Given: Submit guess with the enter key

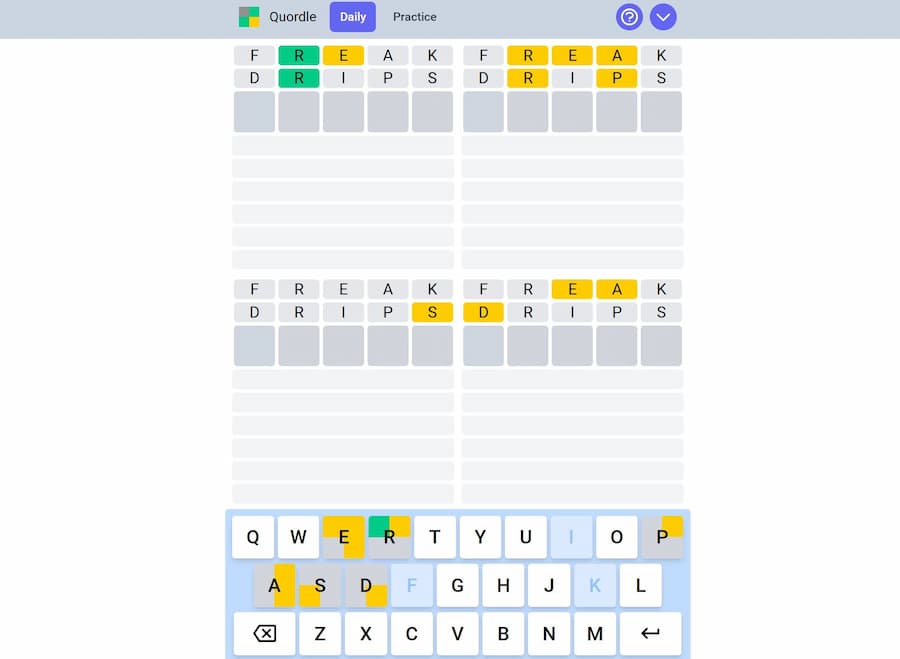Looking at the screenshot, I should 650,634.
